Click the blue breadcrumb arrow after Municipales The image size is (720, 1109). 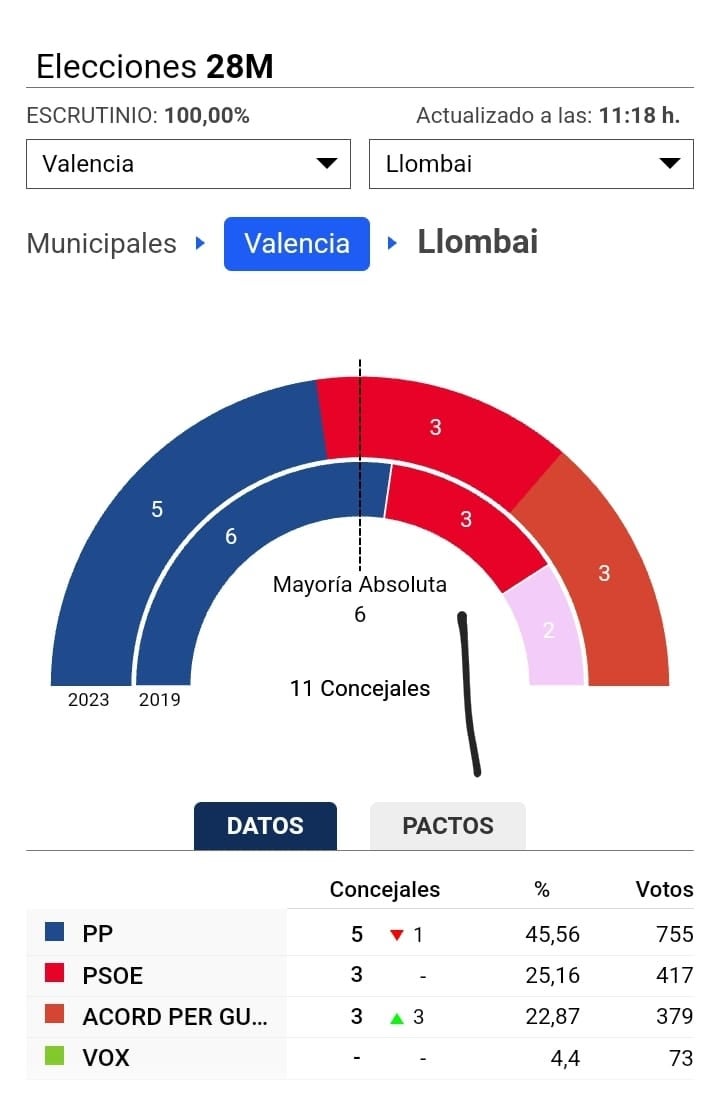click(x=200, y=243)
